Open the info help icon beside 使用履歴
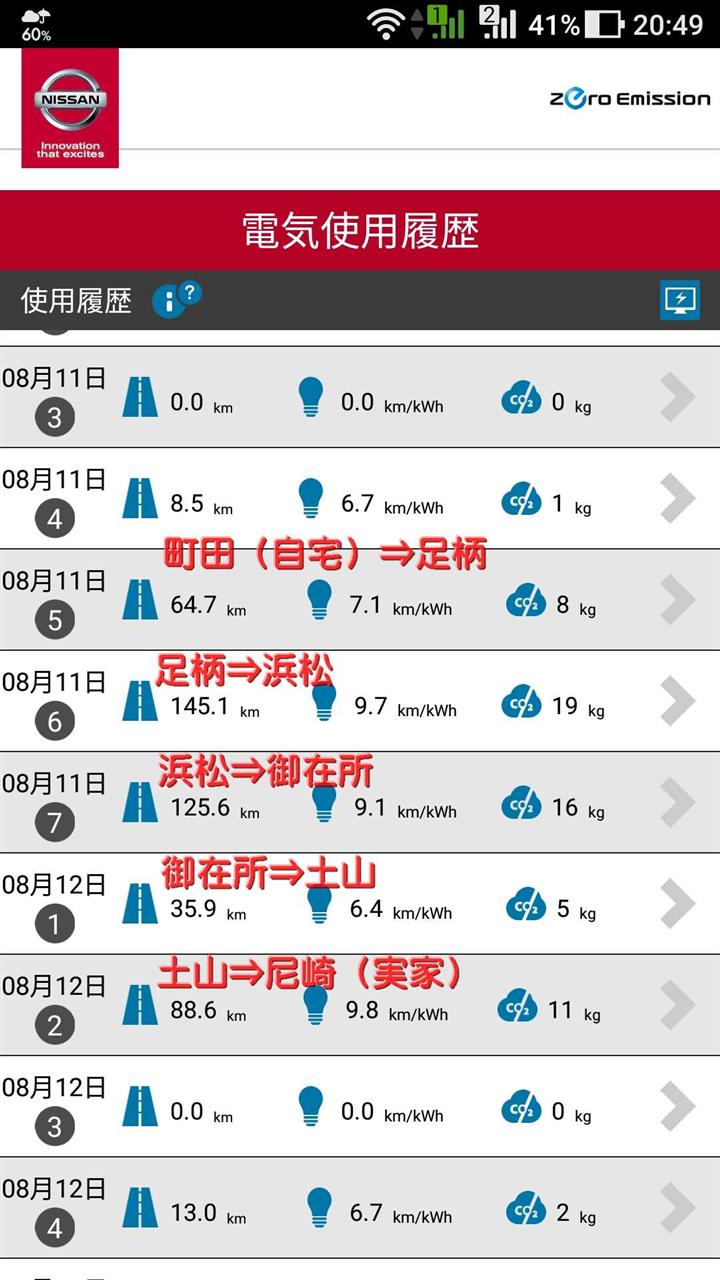The height and width of the screenshot is (1280, 720). [x=176, y=298]
